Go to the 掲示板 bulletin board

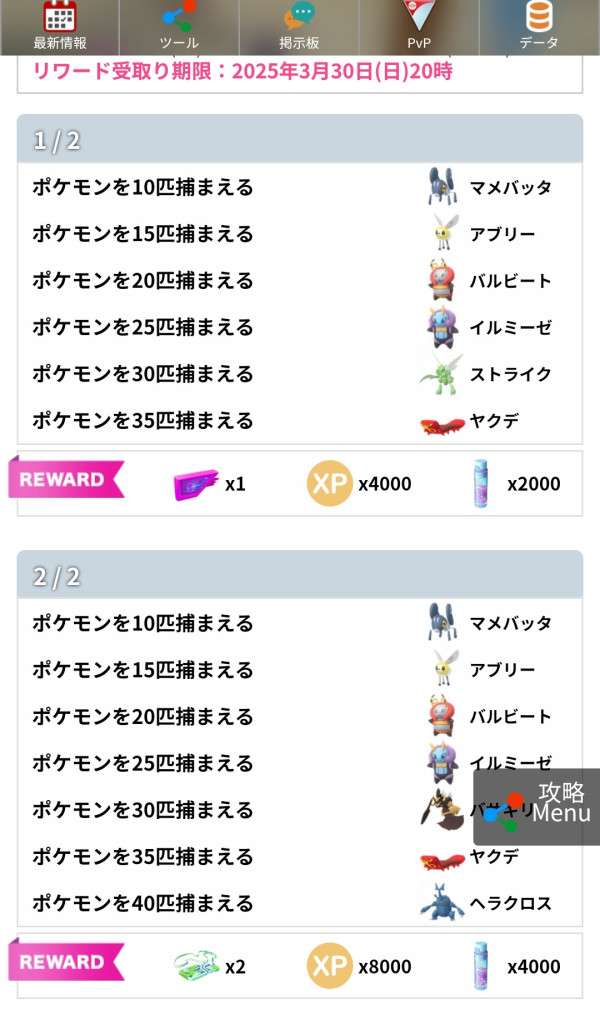click(299, 27)
